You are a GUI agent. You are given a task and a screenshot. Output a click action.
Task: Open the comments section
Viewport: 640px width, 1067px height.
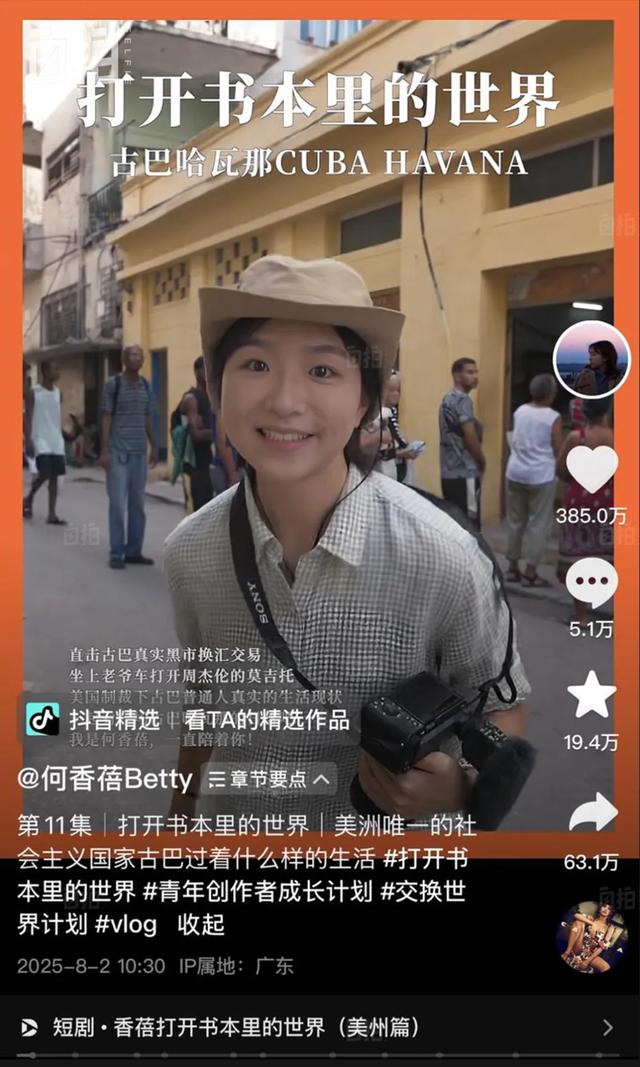(592, 583)
